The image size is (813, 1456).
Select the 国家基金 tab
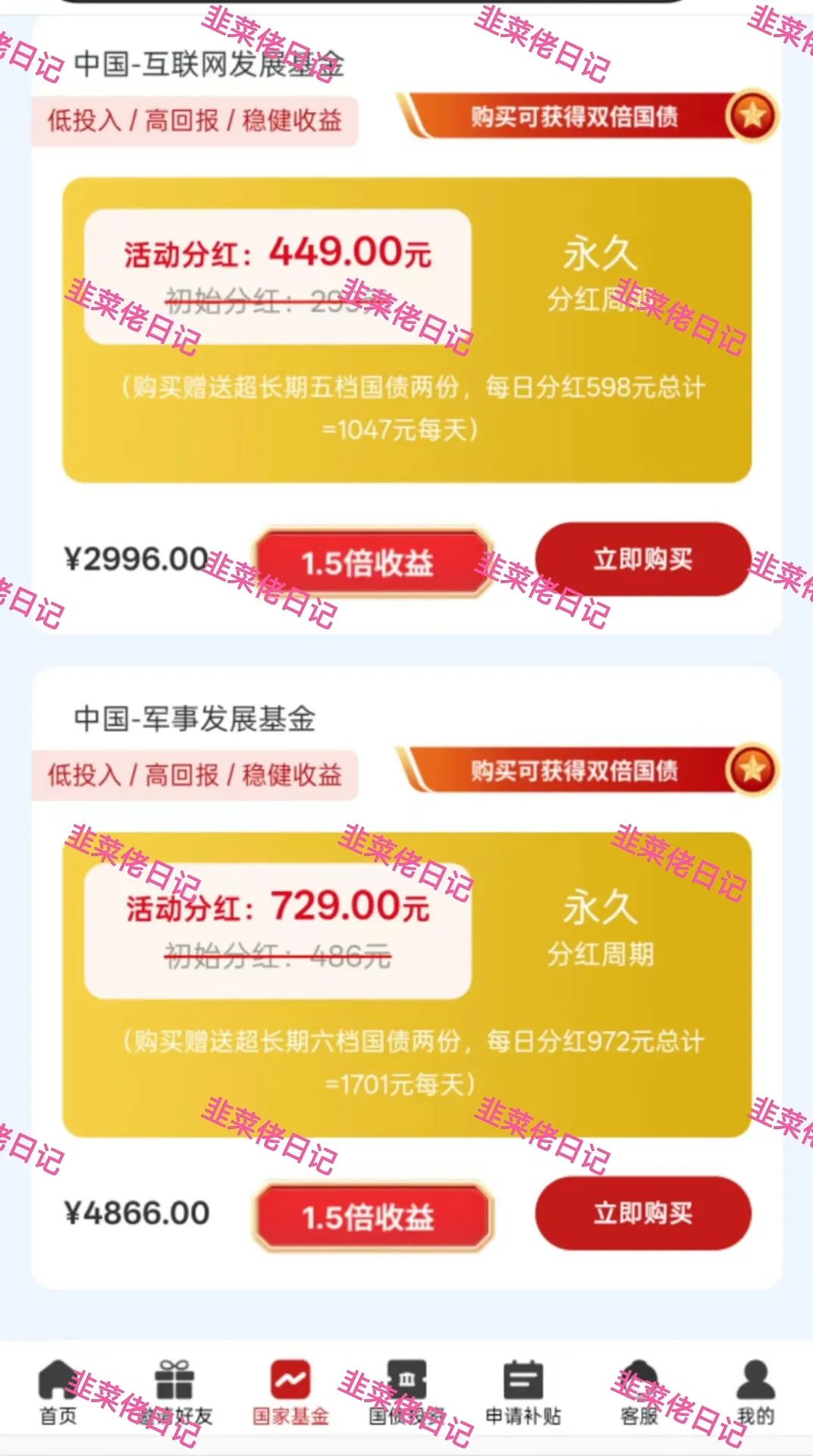290,1394
